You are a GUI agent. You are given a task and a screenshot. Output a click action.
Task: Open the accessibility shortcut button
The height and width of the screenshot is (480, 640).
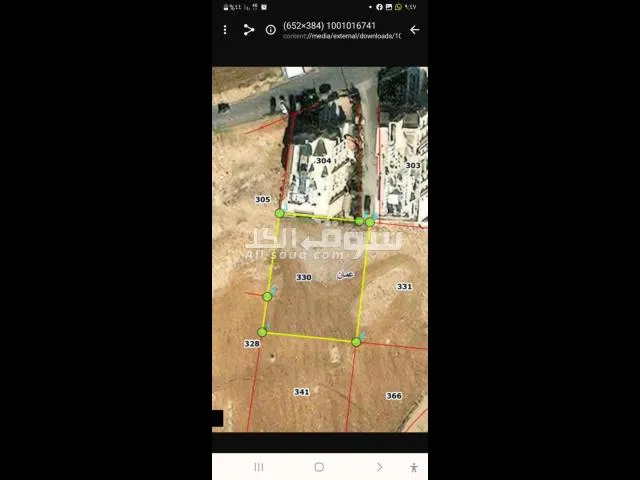tap(414, 467)
